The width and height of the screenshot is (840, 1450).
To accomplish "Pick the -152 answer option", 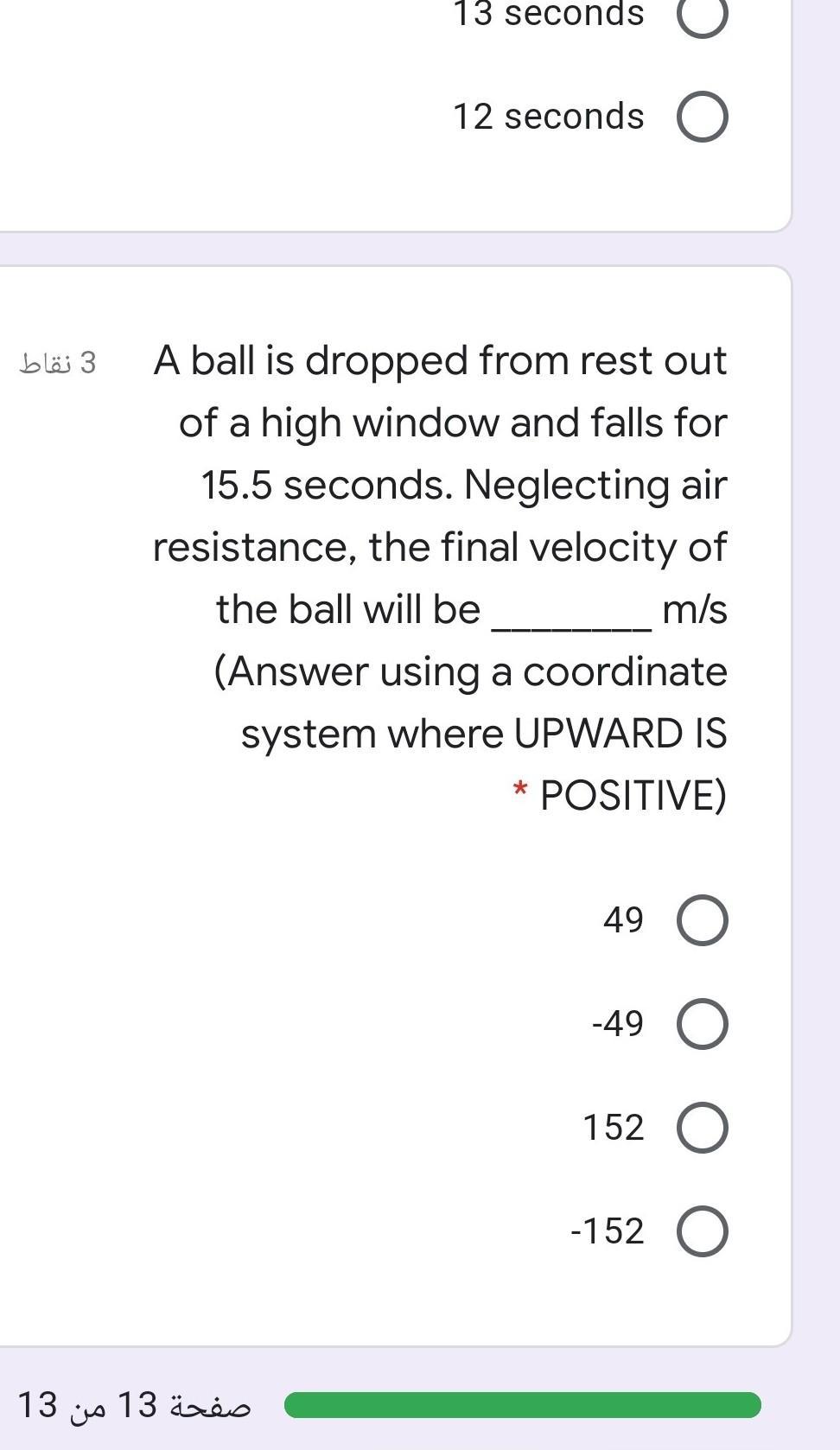I will coord(702,1231).
